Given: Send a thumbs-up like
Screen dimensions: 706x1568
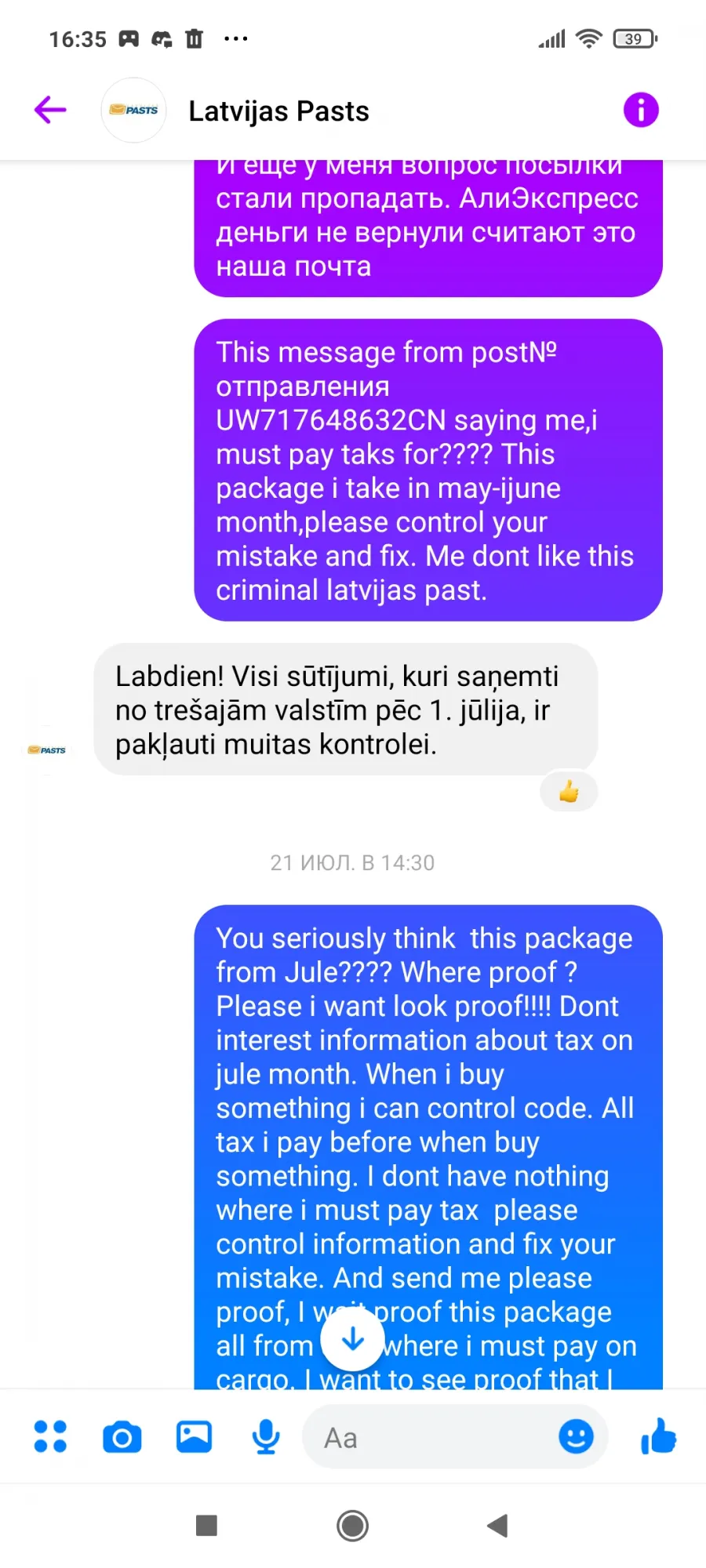Looking at the screenshot, I should tap(658, 1436).
